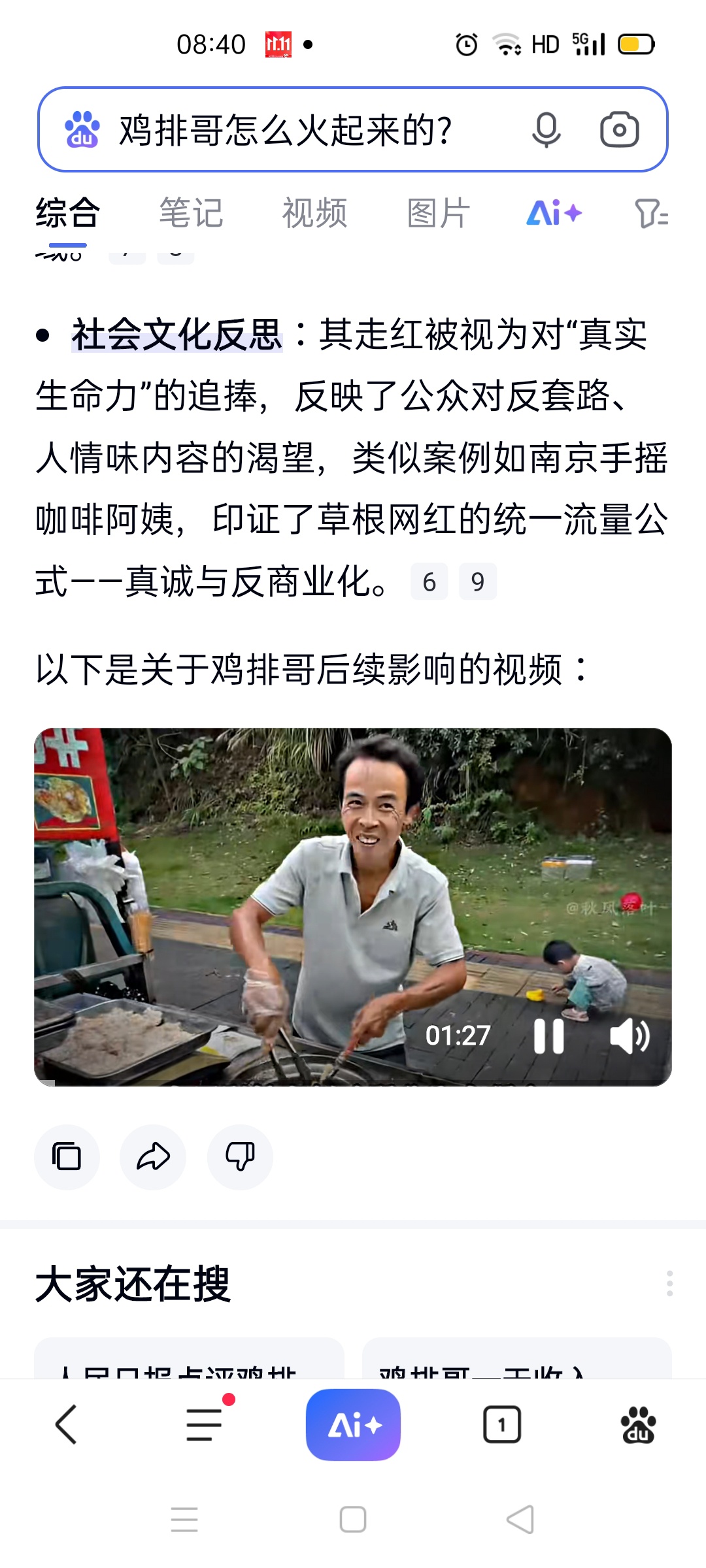The image size is (706, 1568).
Task: Open citation source 9
Action: click(478, 581)
